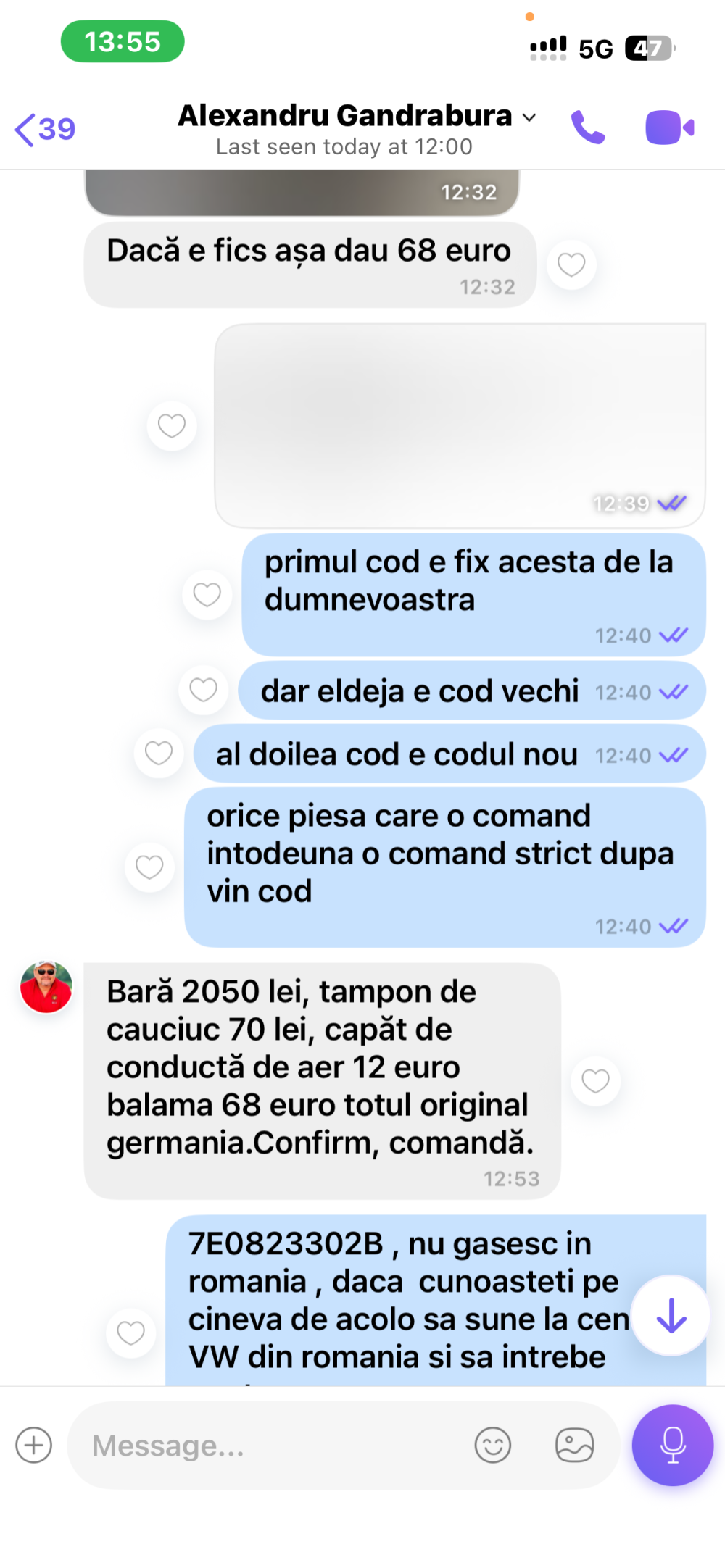Start a voice call with Alexandru
The height and width of the screenshot is (1568, 725).
(x=588, y=128)
